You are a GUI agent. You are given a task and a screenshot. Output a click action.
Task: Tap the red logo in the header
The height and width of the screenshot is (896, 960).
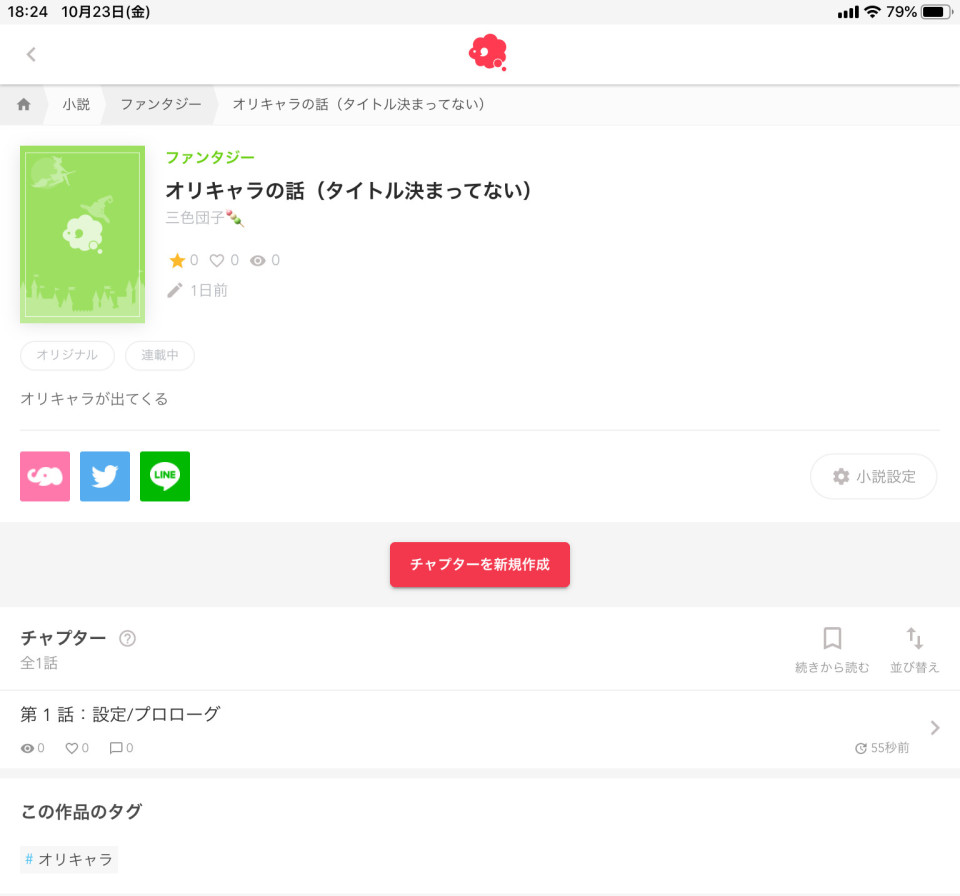tap(488, 53)
